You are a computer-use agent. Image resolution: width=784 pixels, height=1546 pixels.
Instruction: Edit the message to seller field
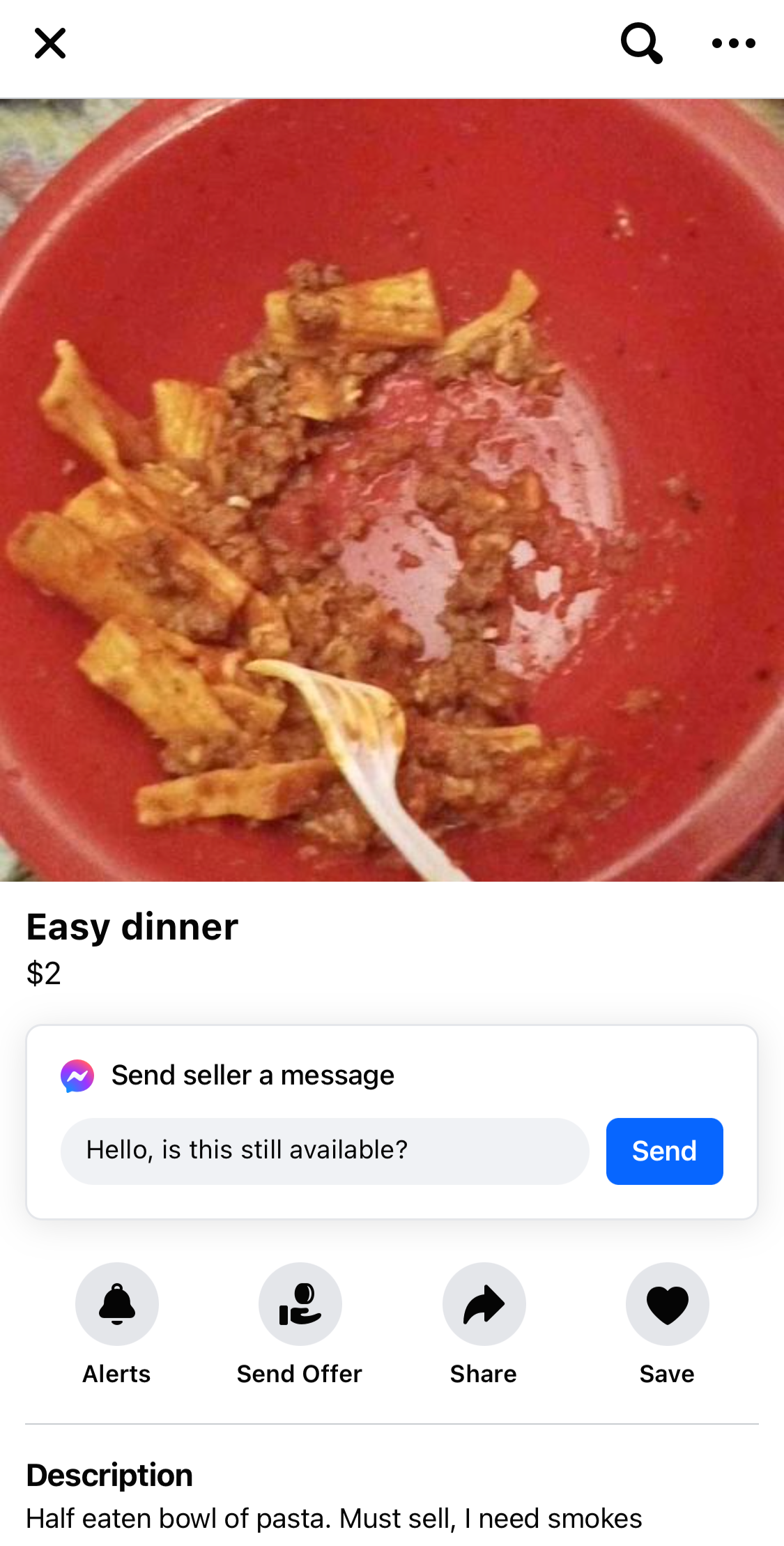pos(325,1151)
